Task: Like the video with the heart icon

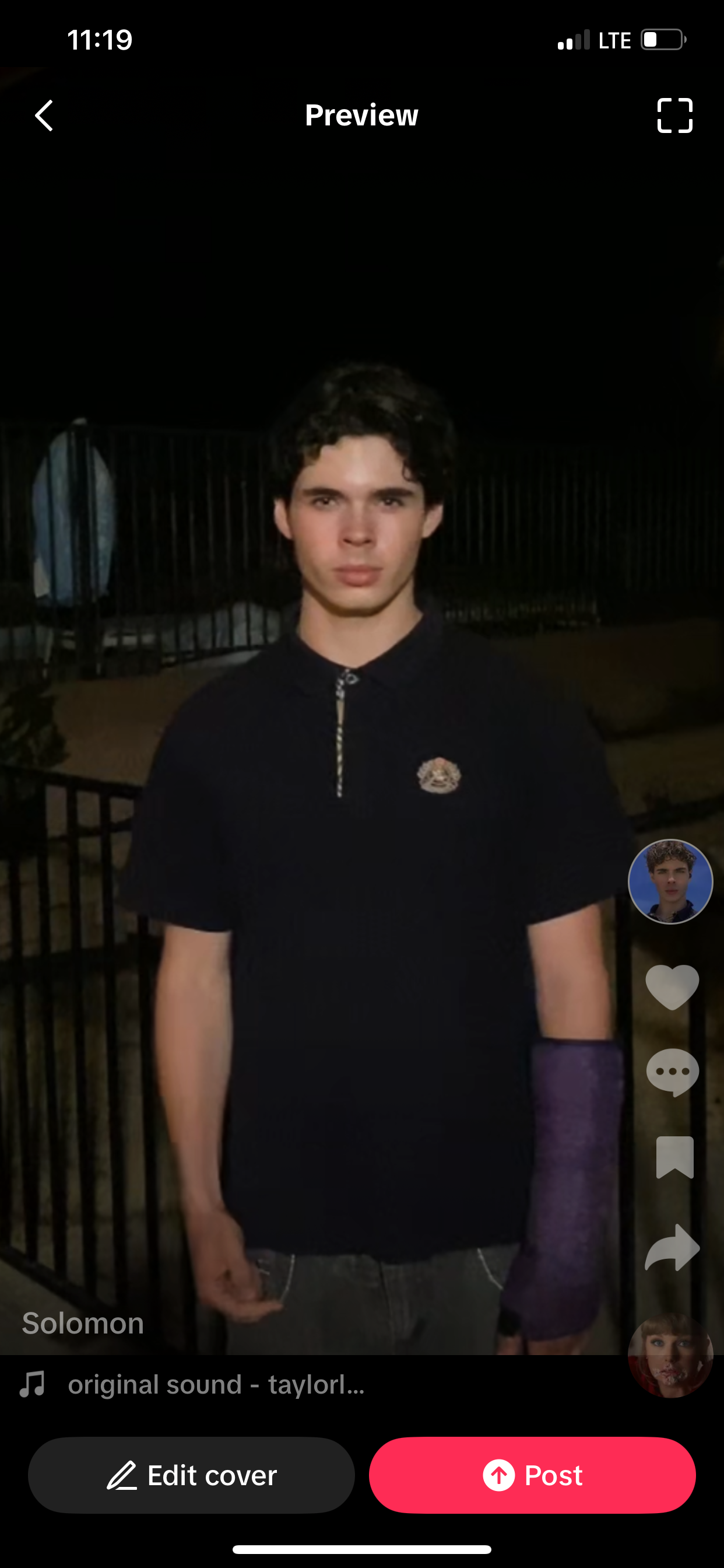Action: (672, 988)
